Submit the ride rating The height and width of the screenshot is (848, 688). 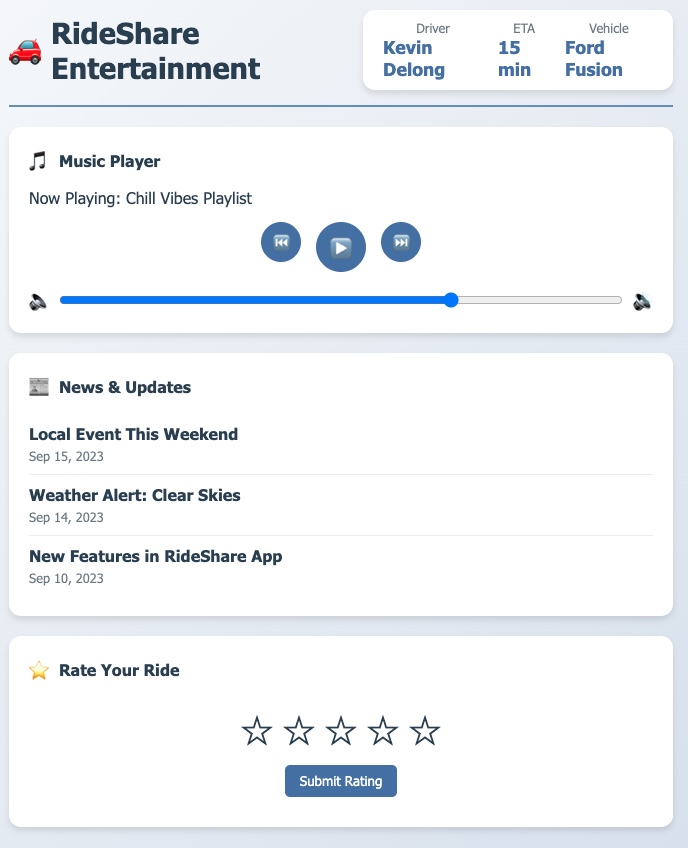(x=341, y=781)
